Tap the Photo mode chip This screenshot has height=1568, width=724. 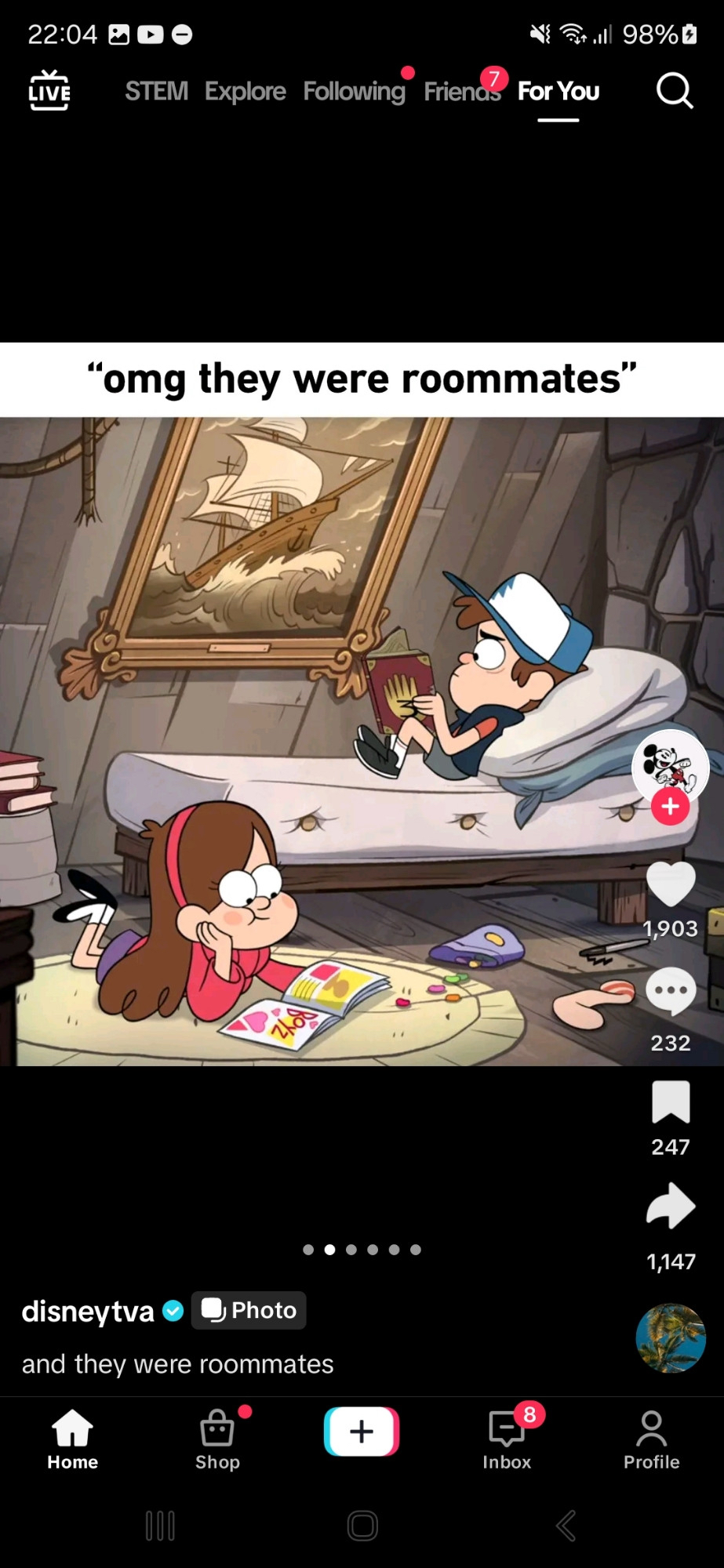pos(249,1310)
